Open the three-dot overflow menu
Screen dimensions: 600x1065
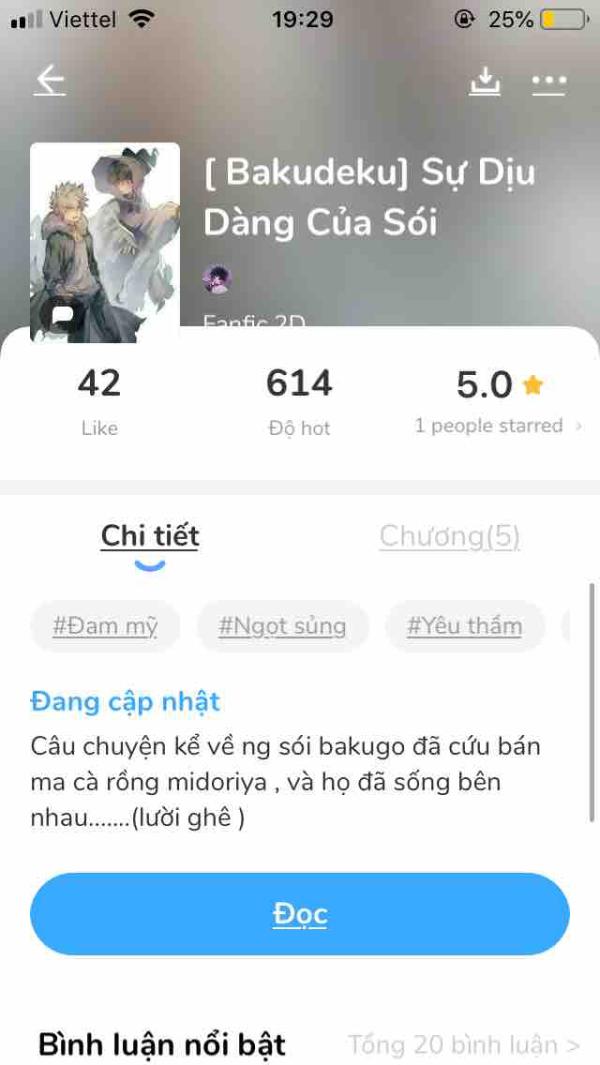[x=549, y=82]
